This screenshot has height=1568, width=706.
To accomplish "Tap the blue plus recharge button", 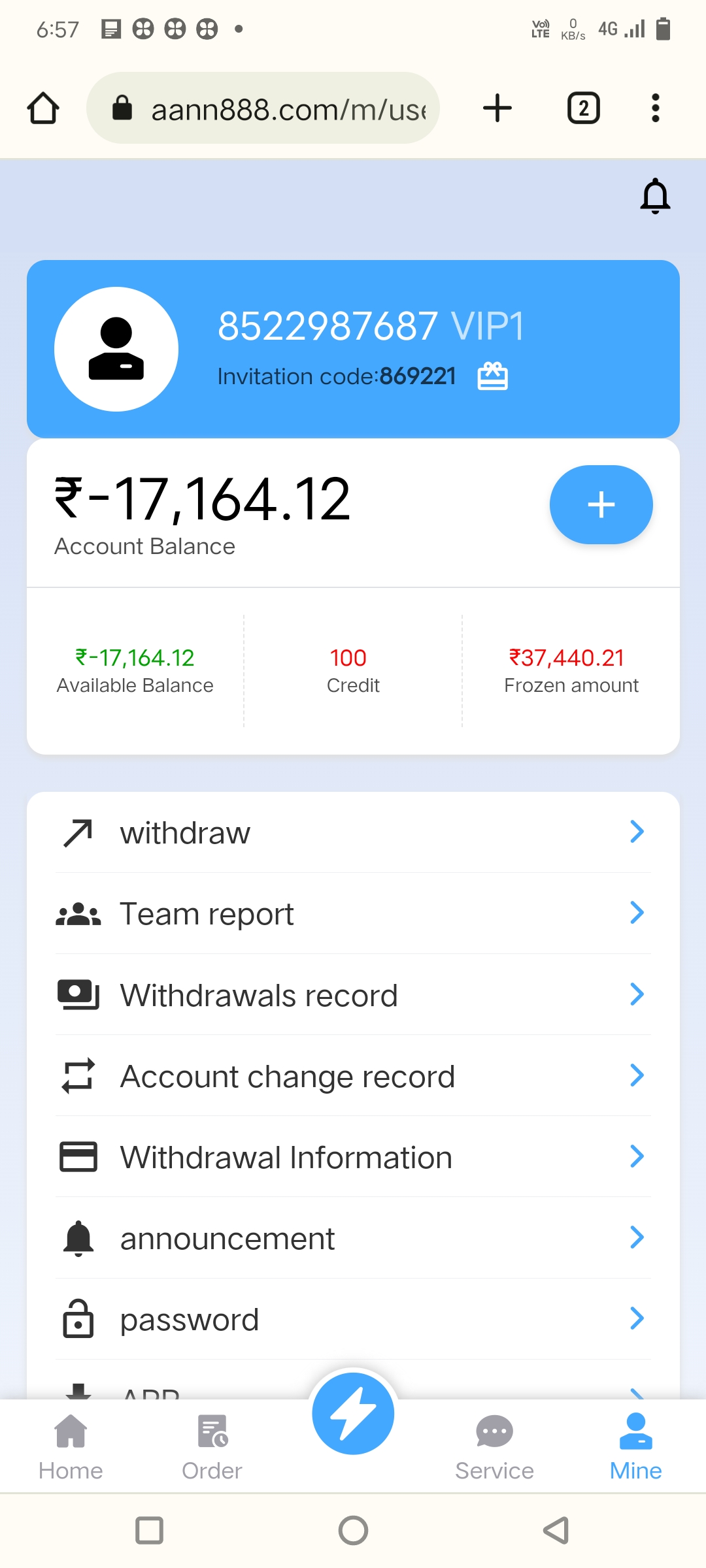I will click(601, 505).
